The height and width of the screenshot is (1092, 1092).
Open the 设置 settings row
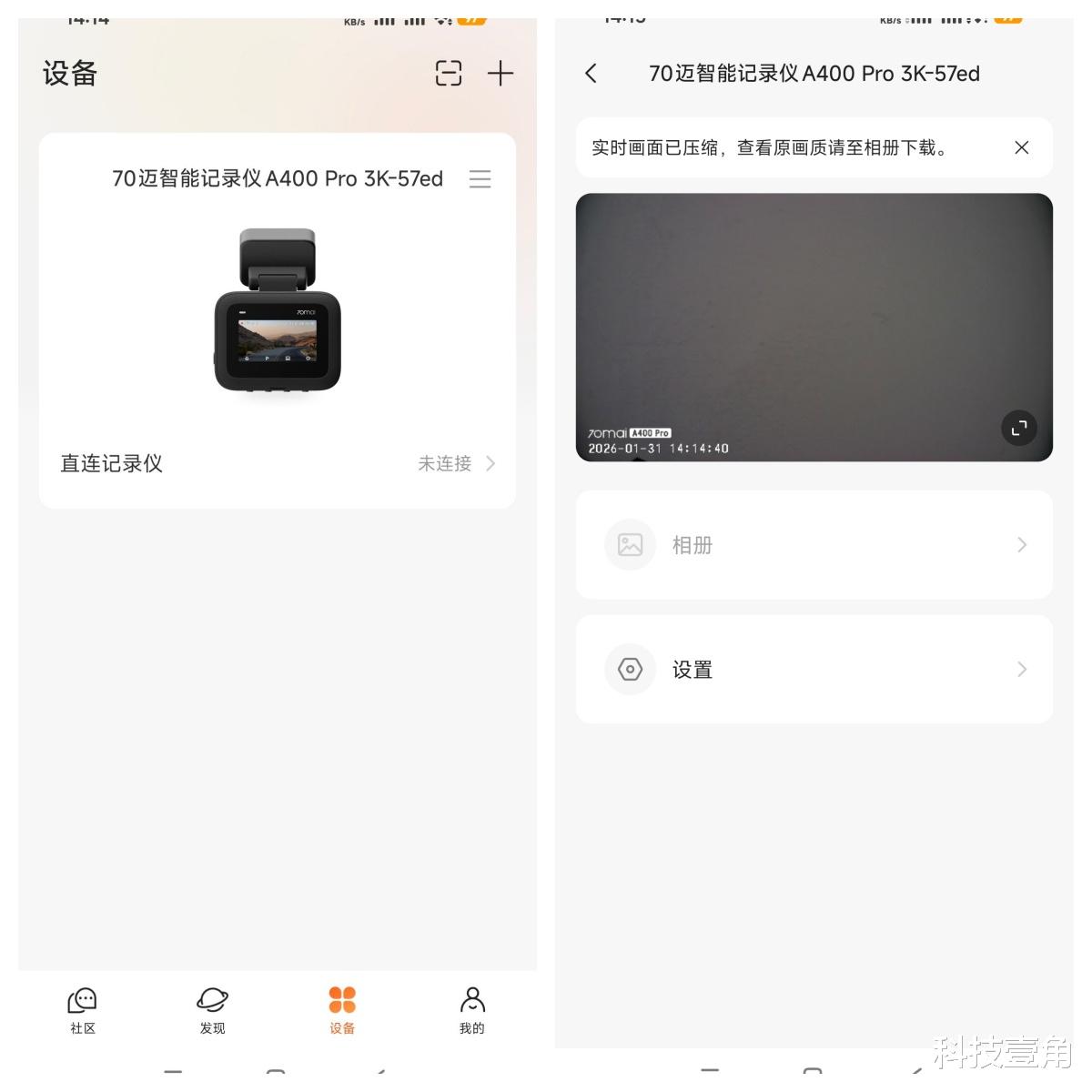814,670
